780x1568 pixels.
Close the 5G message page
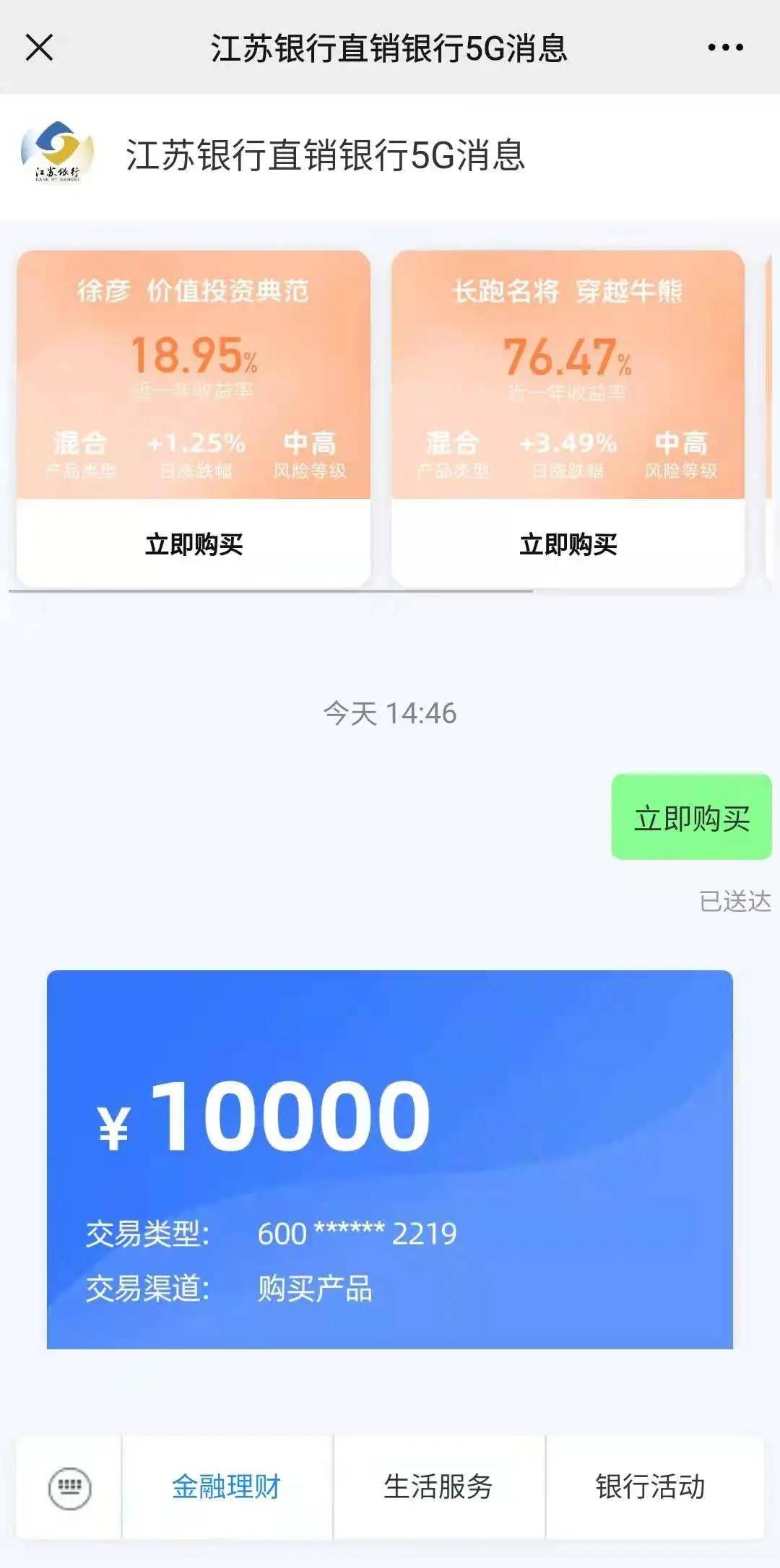39,48
